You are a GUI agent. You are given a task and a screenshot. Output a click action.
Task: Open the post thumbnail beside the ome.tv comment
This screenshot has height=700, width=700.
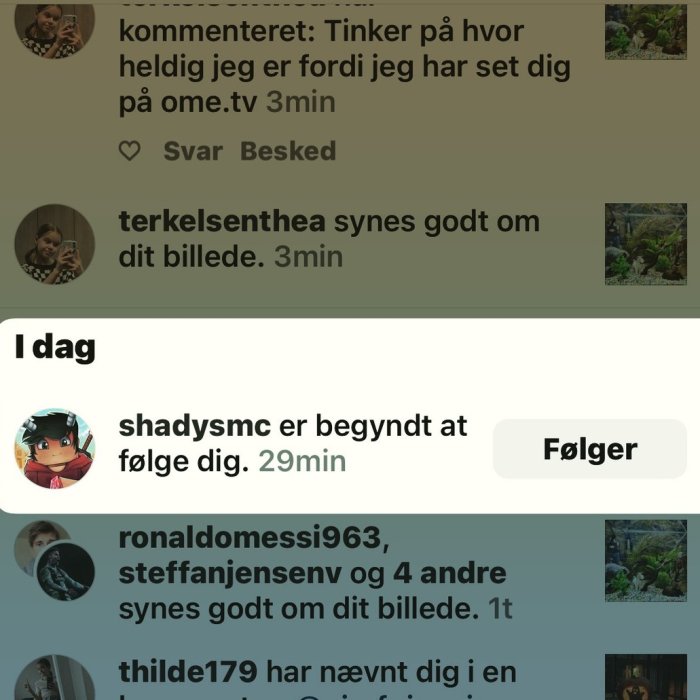pos(645,28)
